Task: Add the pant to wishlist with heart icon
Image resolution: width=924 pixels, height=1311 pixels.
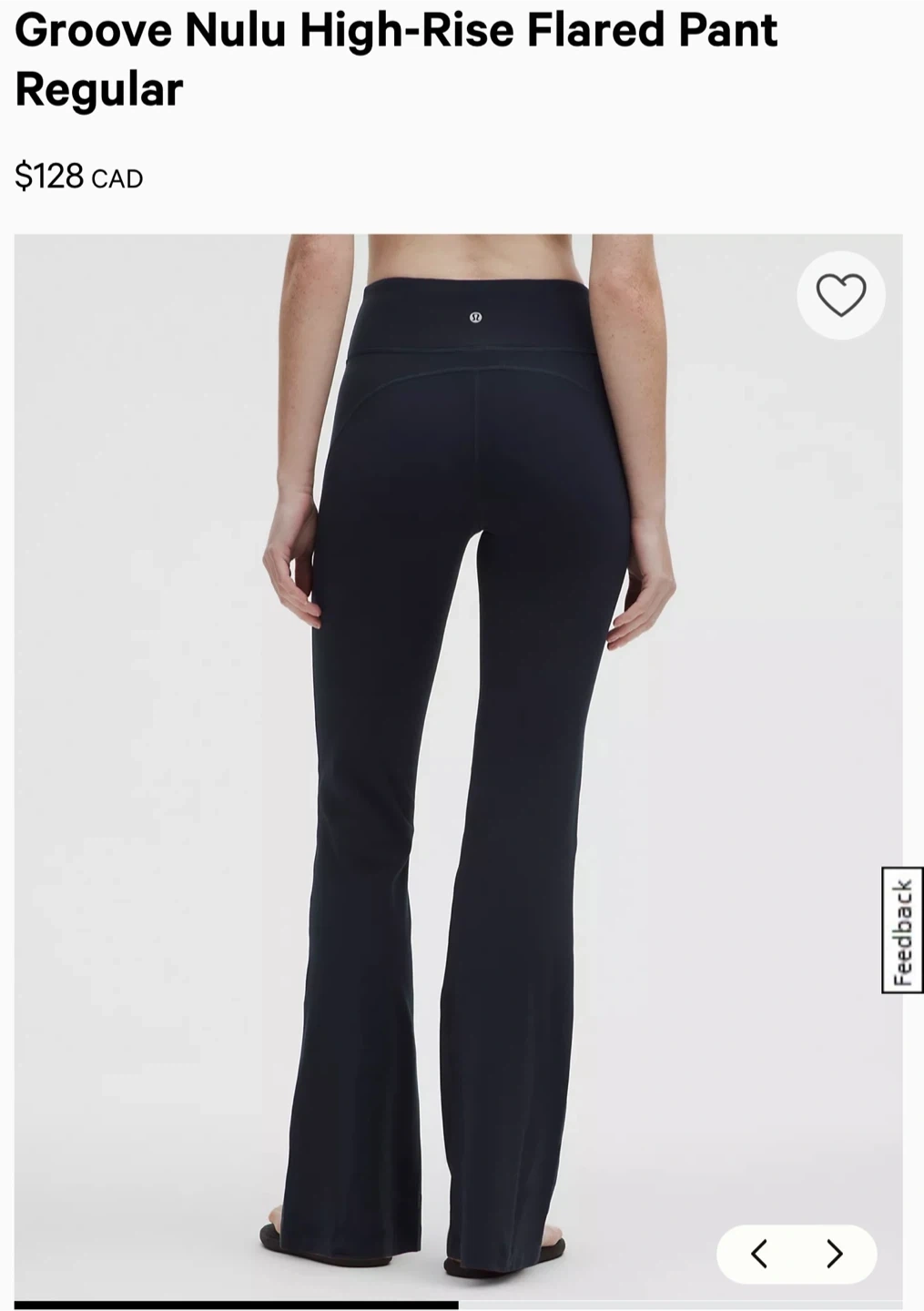Action: (x=840, y=295)
